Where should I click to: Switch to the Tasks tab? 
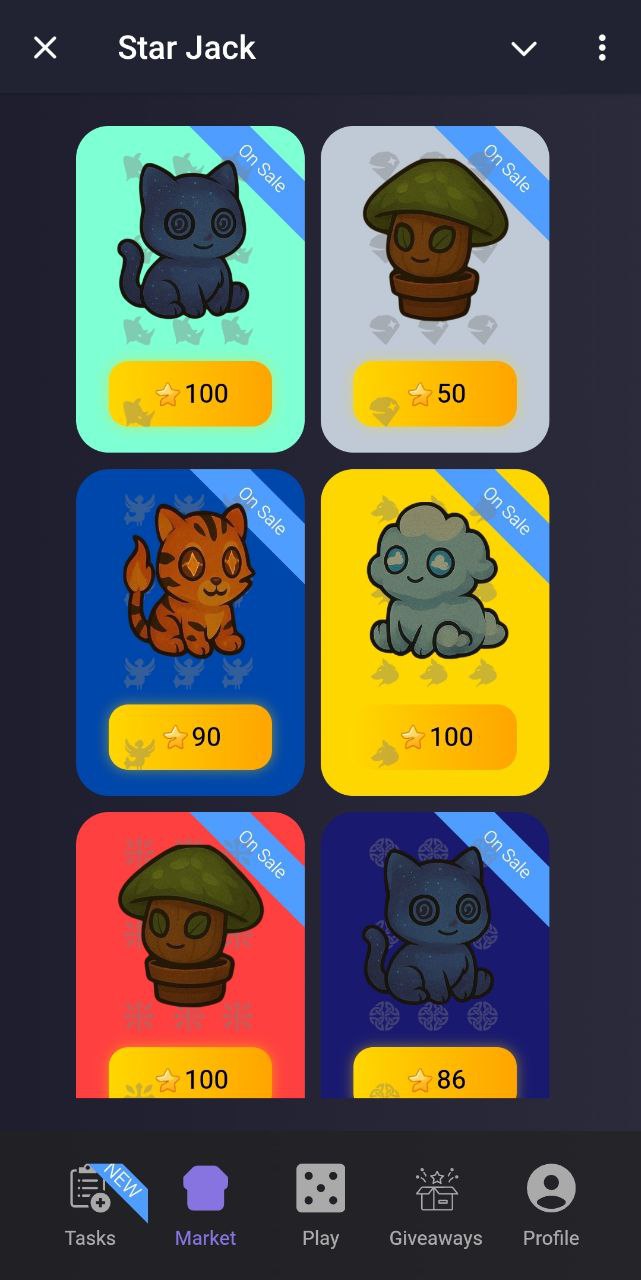(90, 1205)
